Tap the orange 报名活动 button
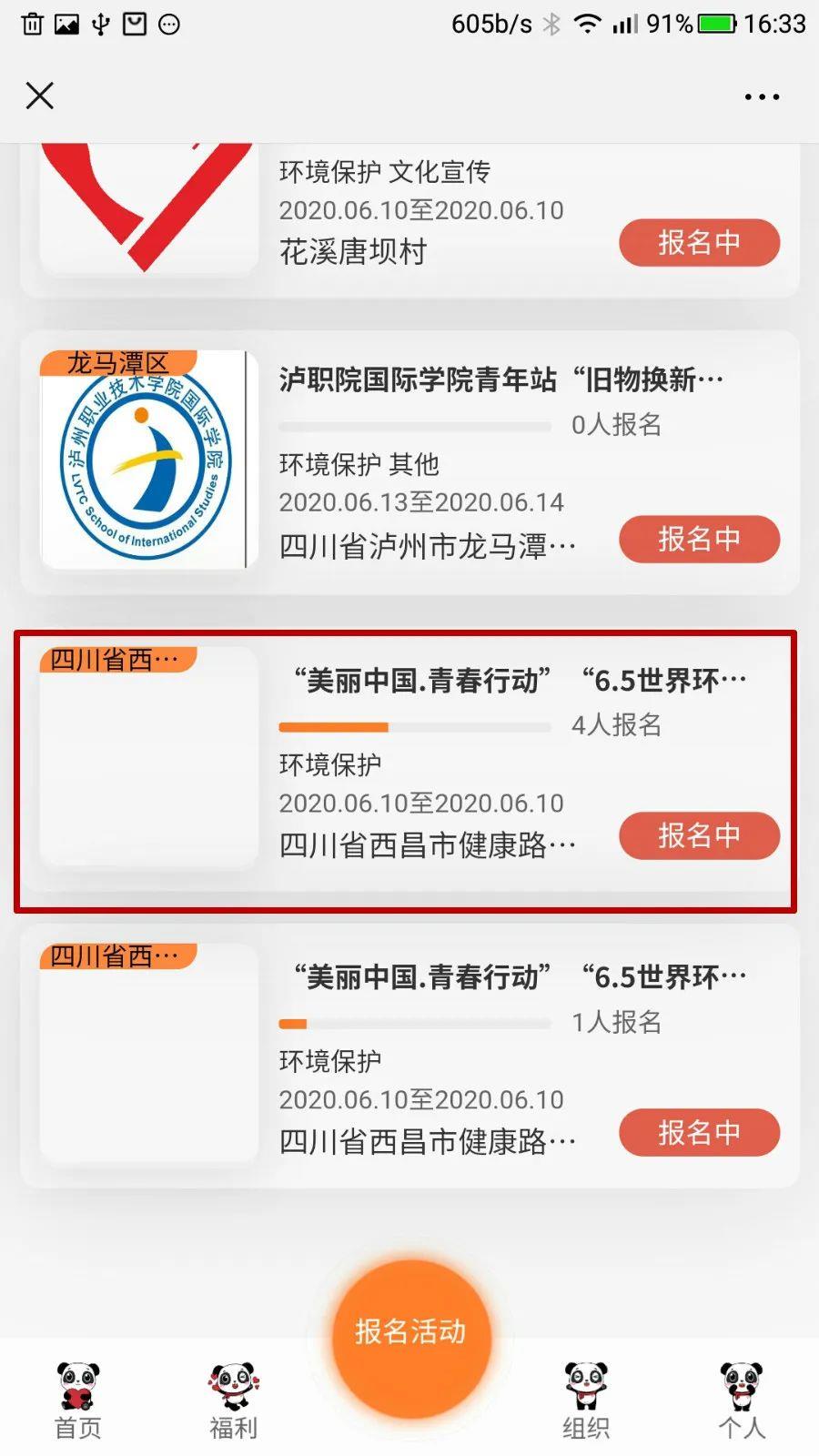The height and width of the screenshot is (1456, 819). 410,1334
